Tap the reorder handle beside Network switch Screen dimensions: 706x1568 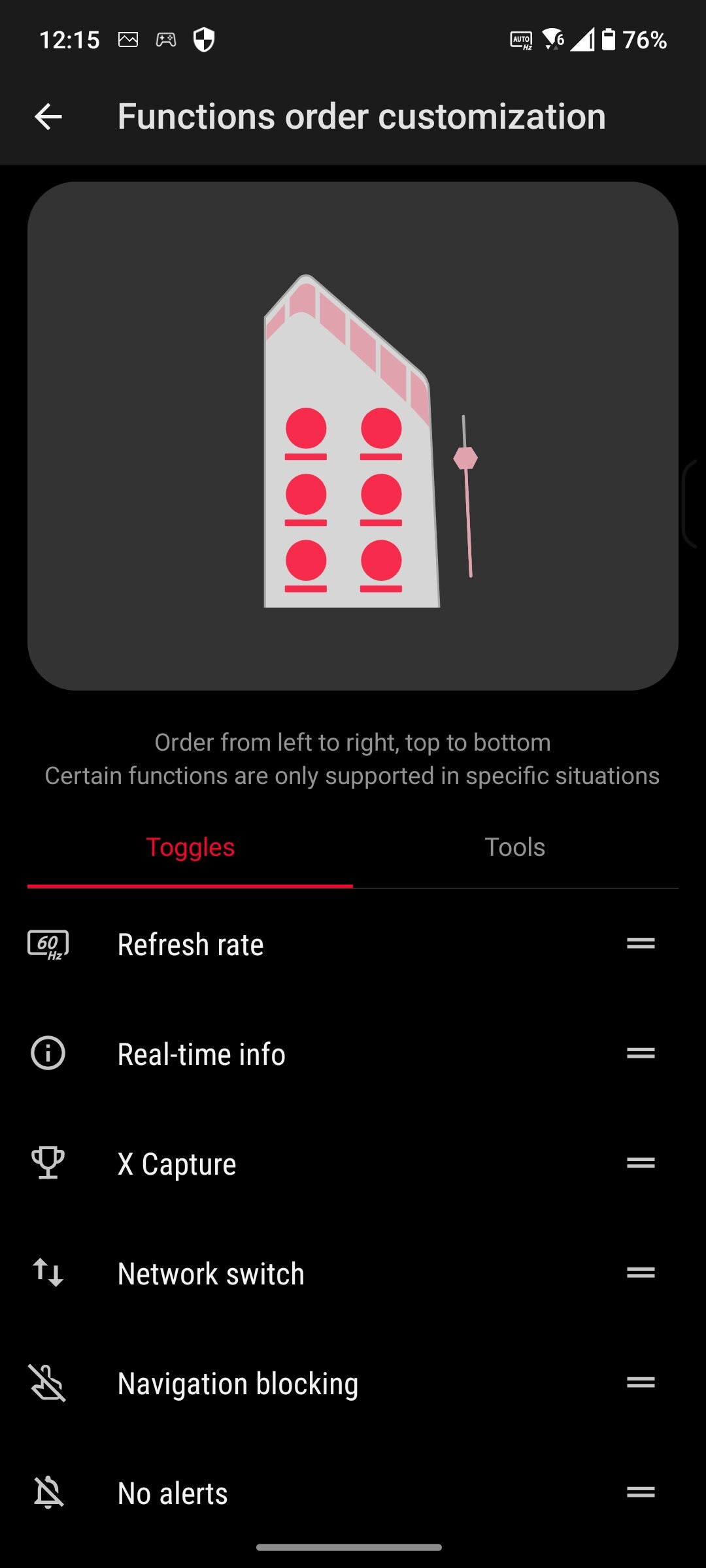641,1273
